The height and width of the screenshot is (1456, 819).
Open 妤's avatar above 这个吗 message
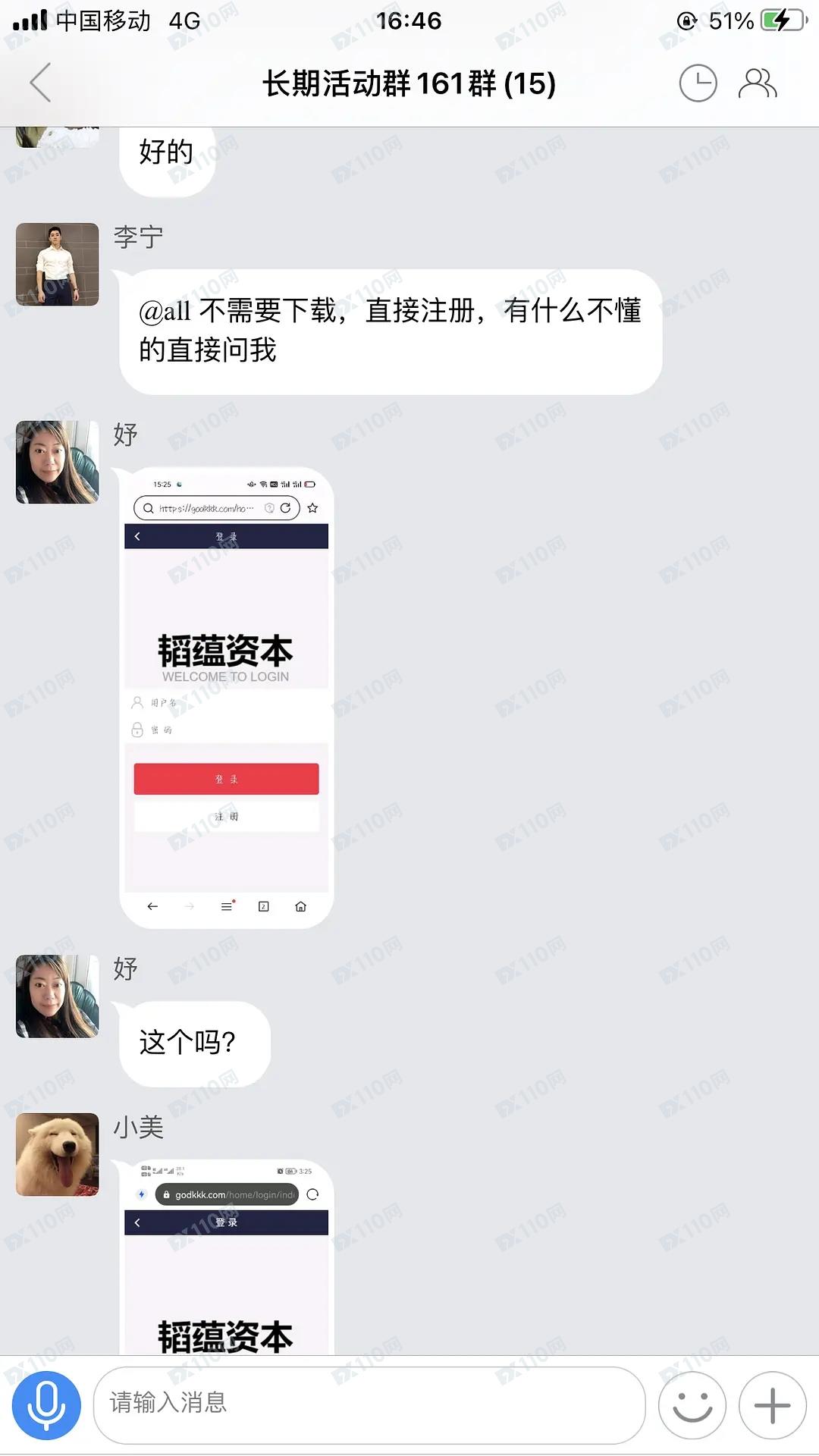[58, 996]
